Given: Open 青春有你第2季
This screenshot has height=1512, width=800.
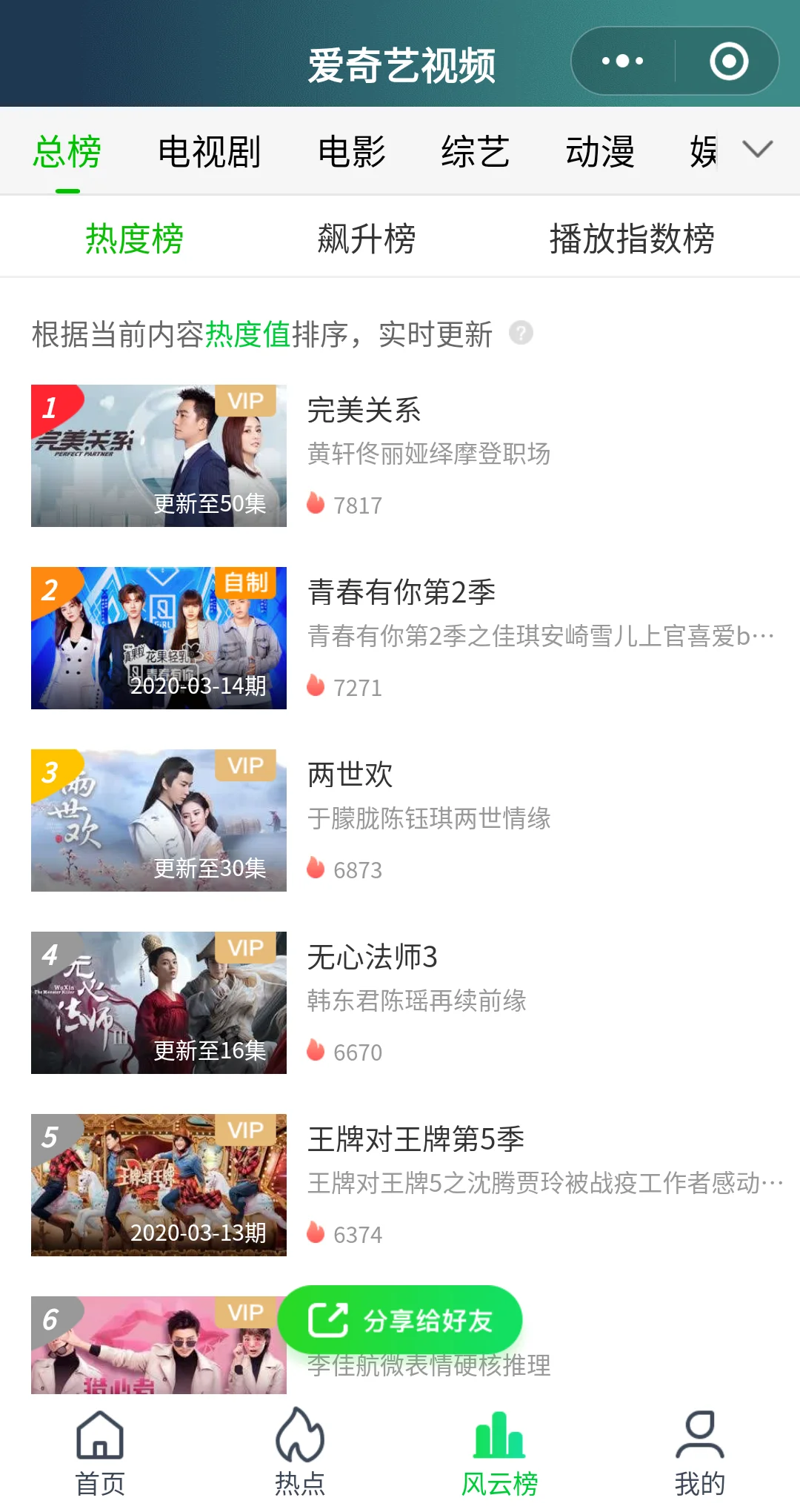Looking at the screenshot, I should [x=401, y=593].
